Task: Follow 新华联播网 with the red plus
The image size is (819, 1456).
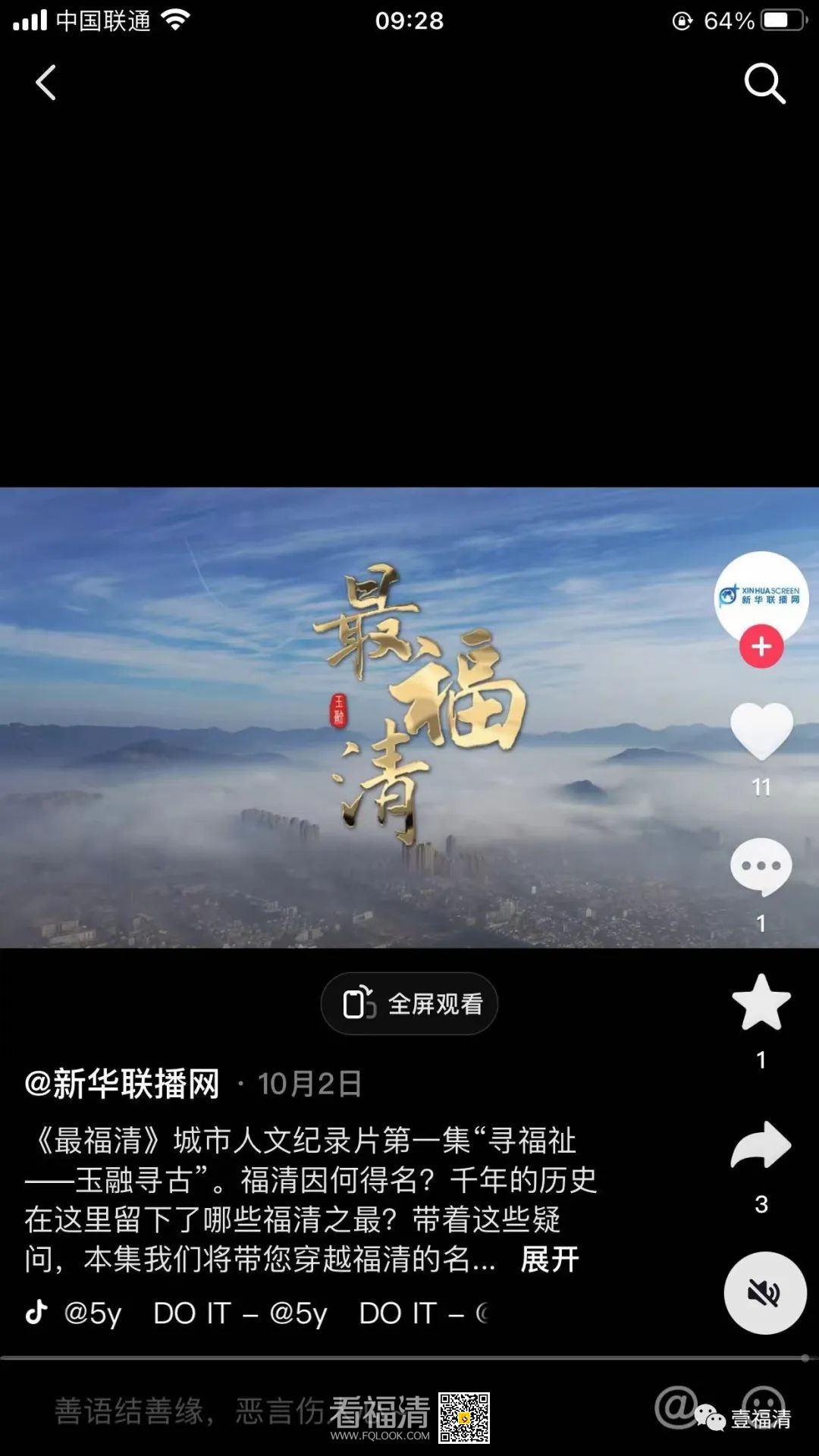Action: tap(761, 647)
